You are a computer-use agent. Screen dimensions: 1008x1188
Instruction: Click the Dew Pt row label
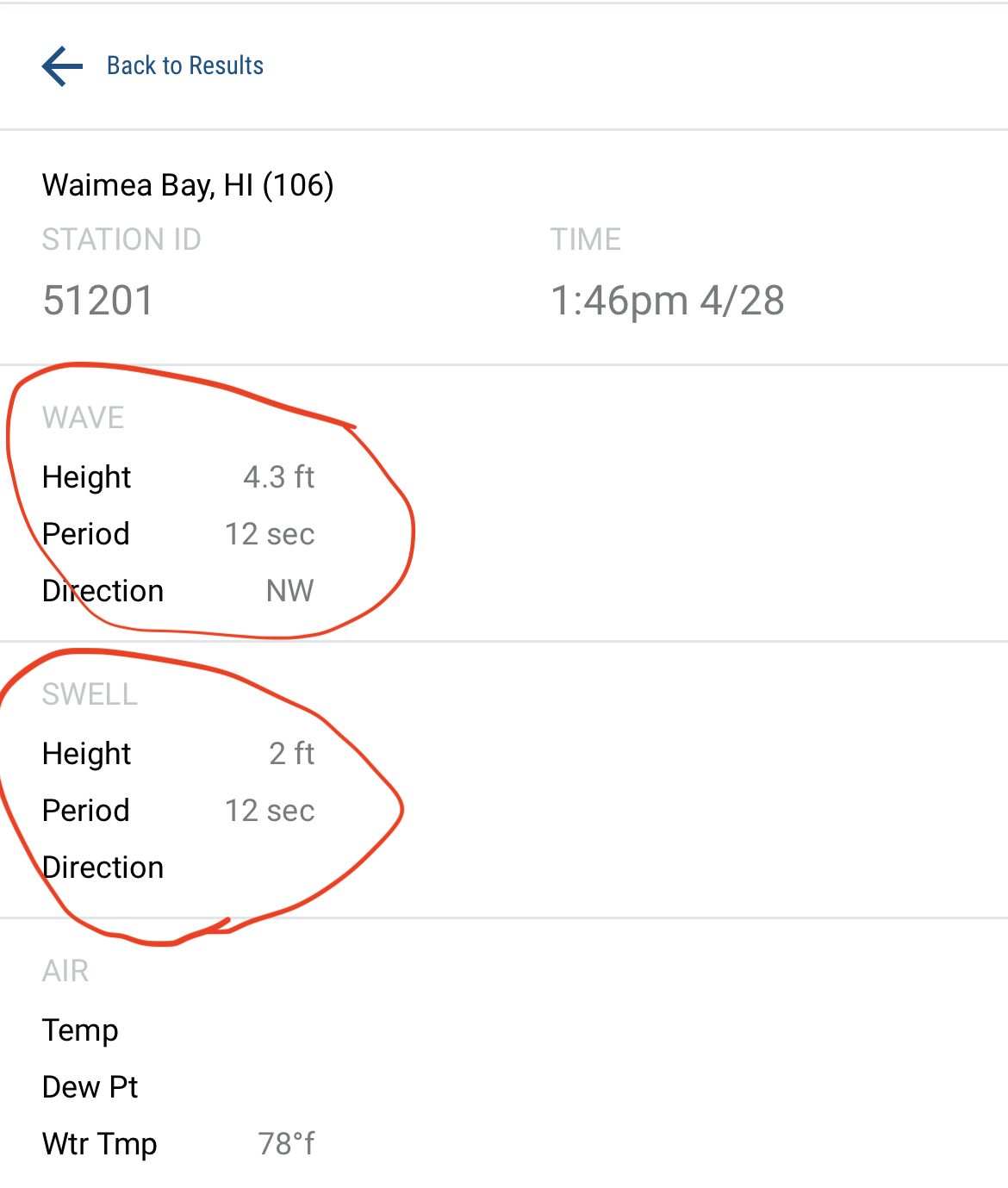point(90,1087)
